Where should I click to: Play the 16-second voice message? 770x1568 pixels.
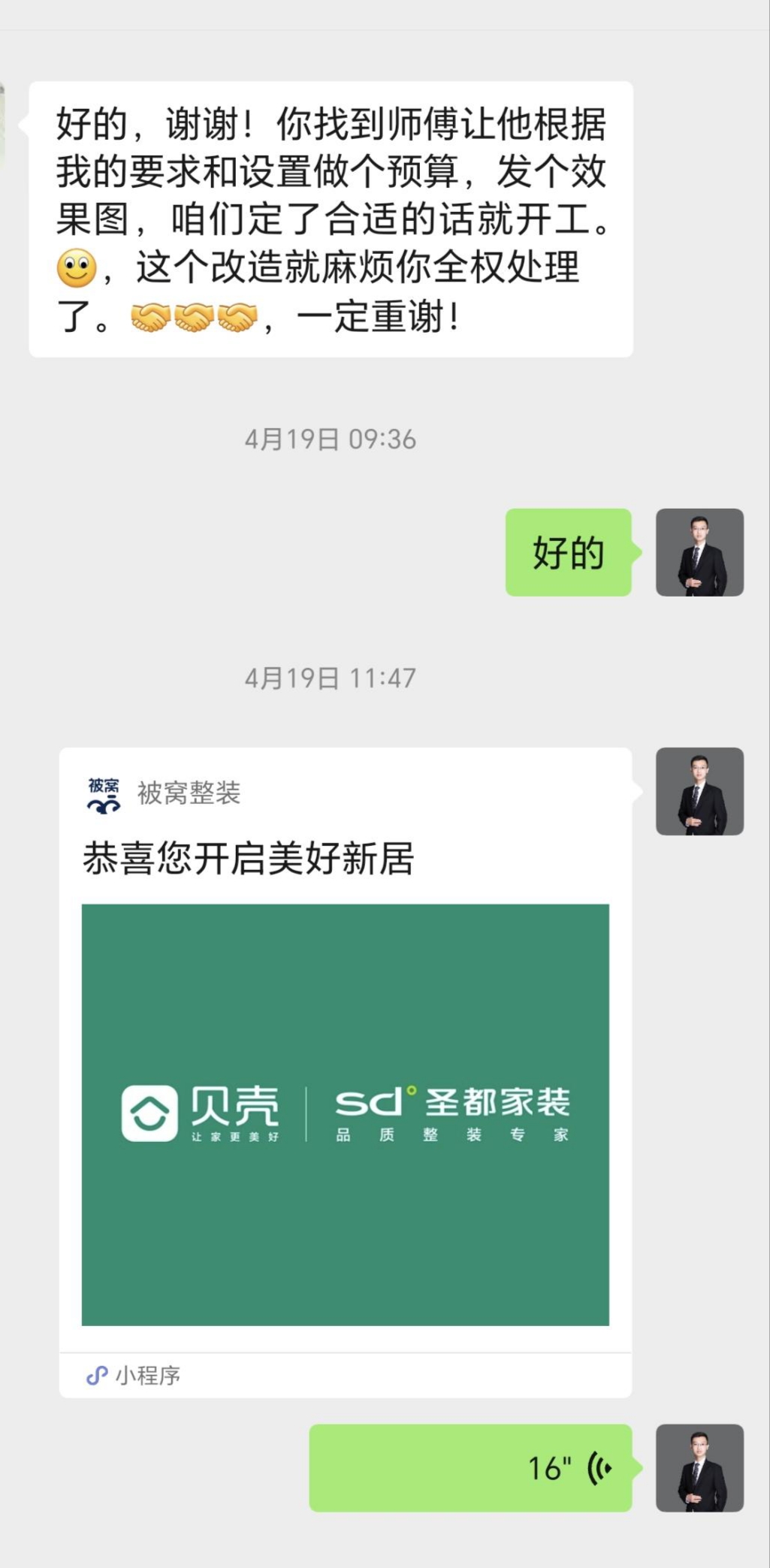pos(471,1467)
